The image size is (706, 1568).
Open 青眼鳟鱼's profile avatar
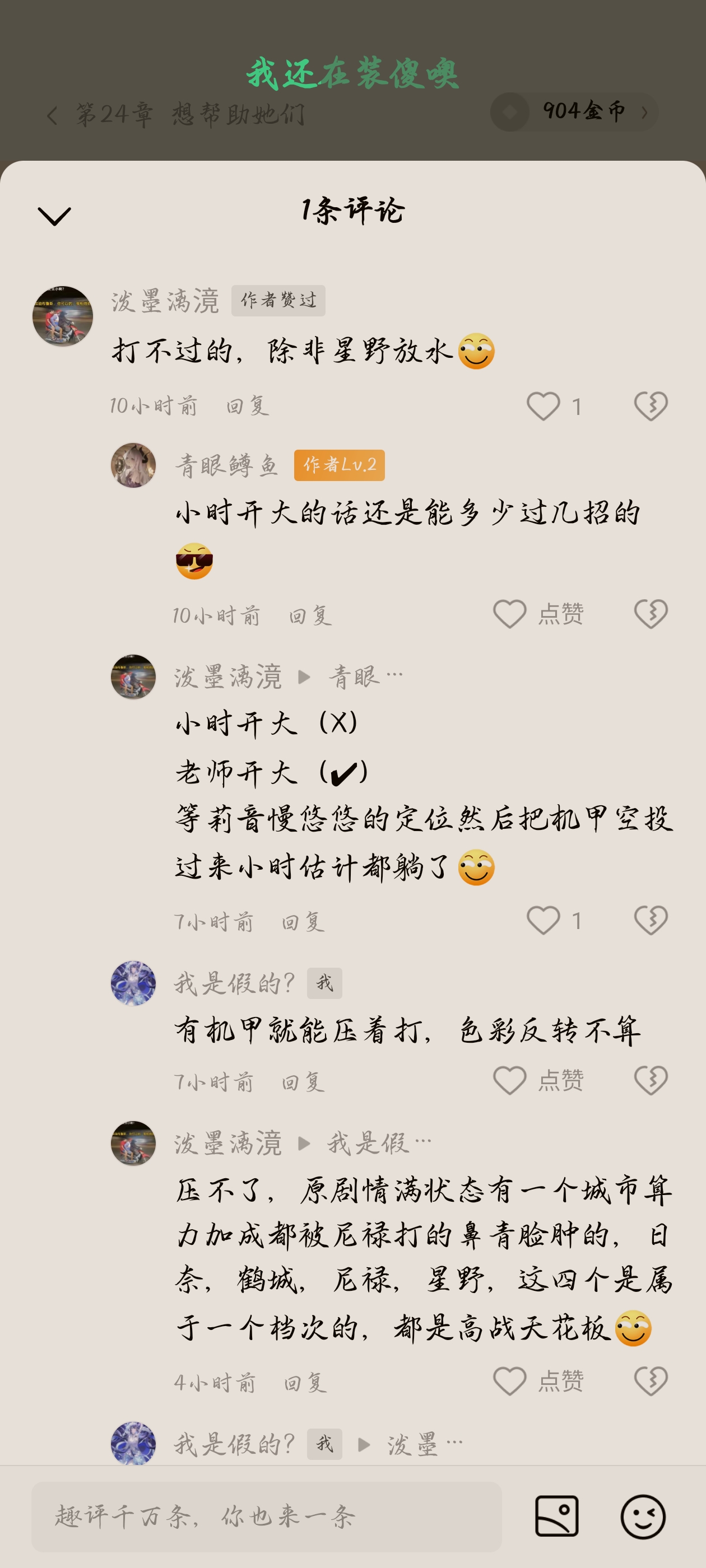[x=133, y=466]
